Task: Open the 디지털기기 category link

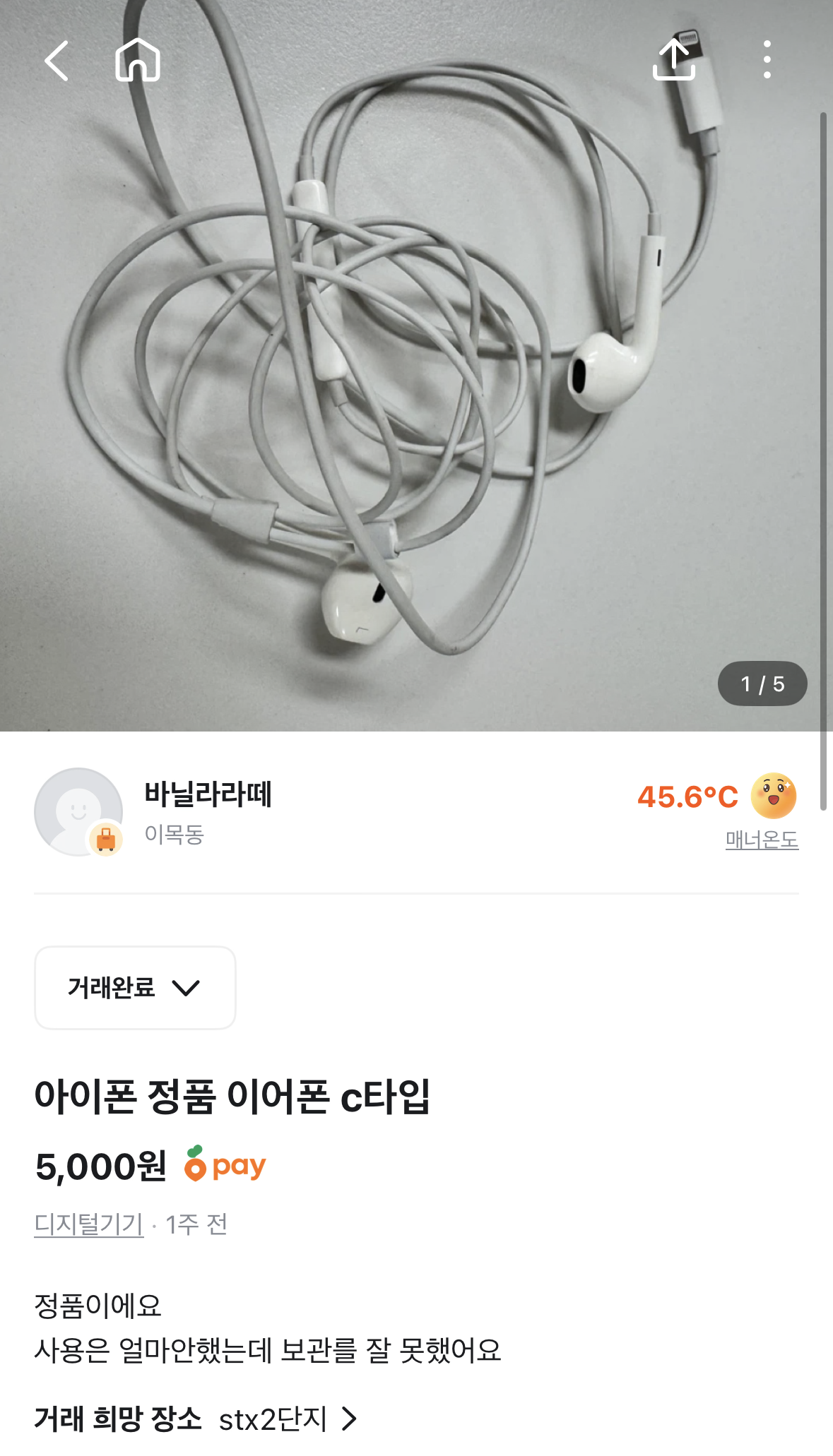Action: point(89,1224)
